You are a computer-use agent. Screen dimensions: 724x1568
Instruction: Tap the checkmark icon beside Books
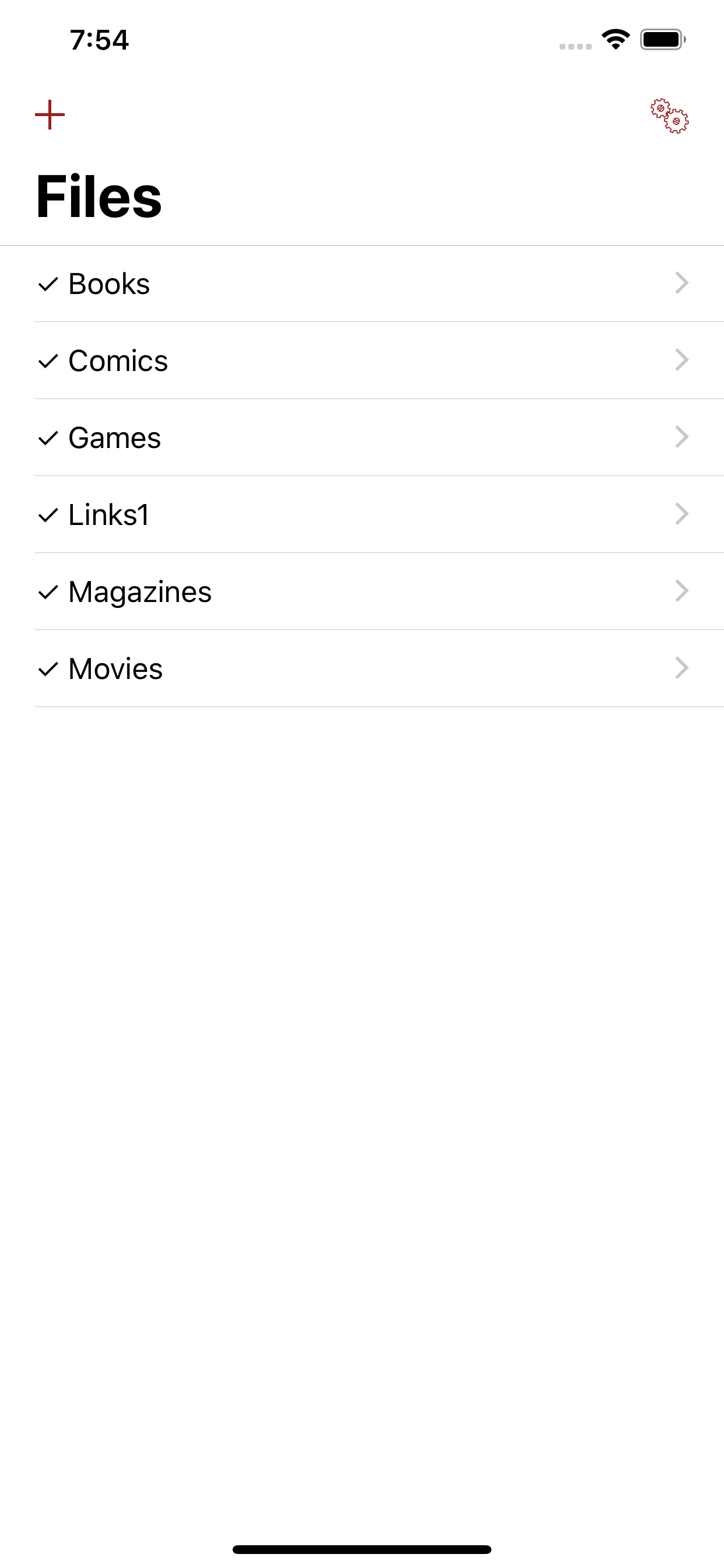48,283
